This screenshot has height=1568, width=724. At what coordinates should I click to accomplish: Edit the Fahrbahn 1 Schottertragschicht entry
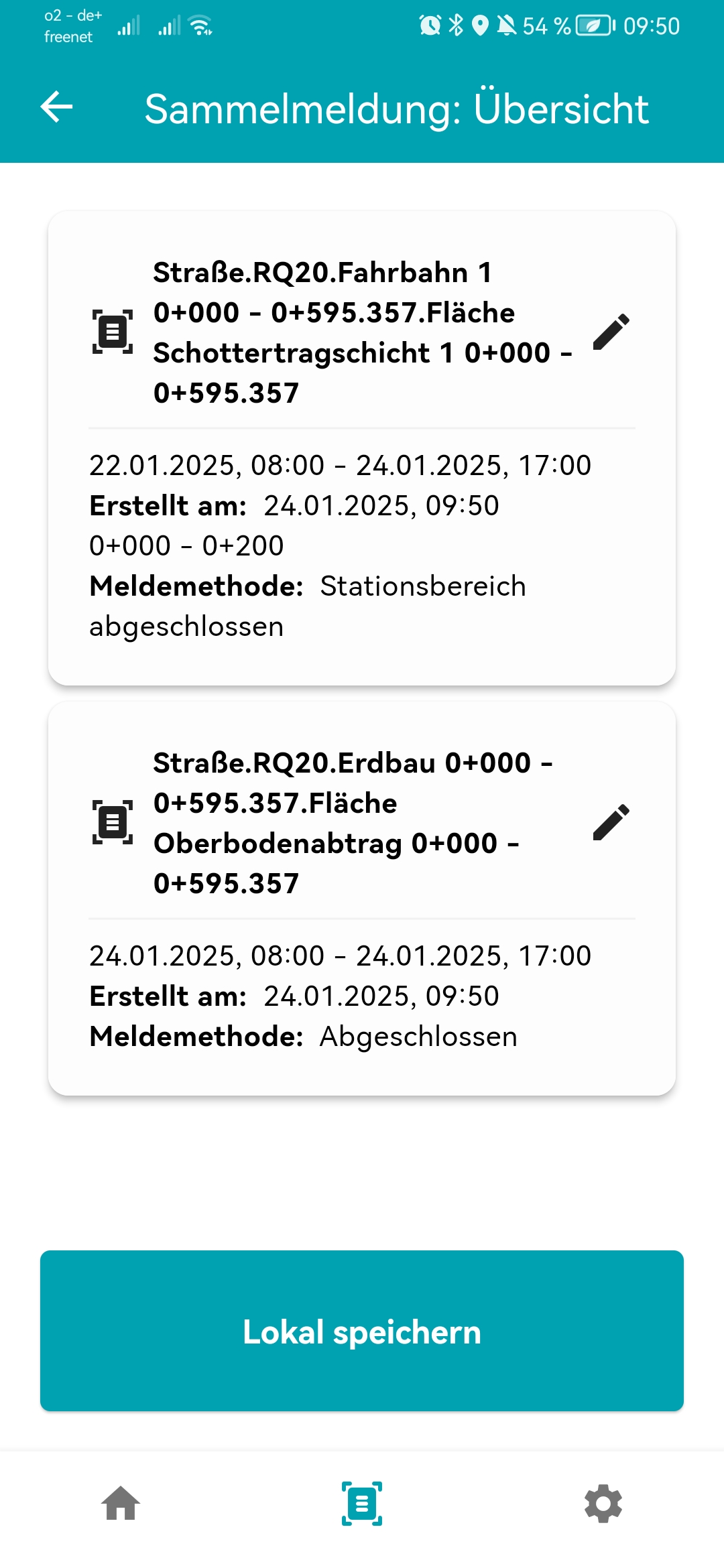tap(611, 332)
